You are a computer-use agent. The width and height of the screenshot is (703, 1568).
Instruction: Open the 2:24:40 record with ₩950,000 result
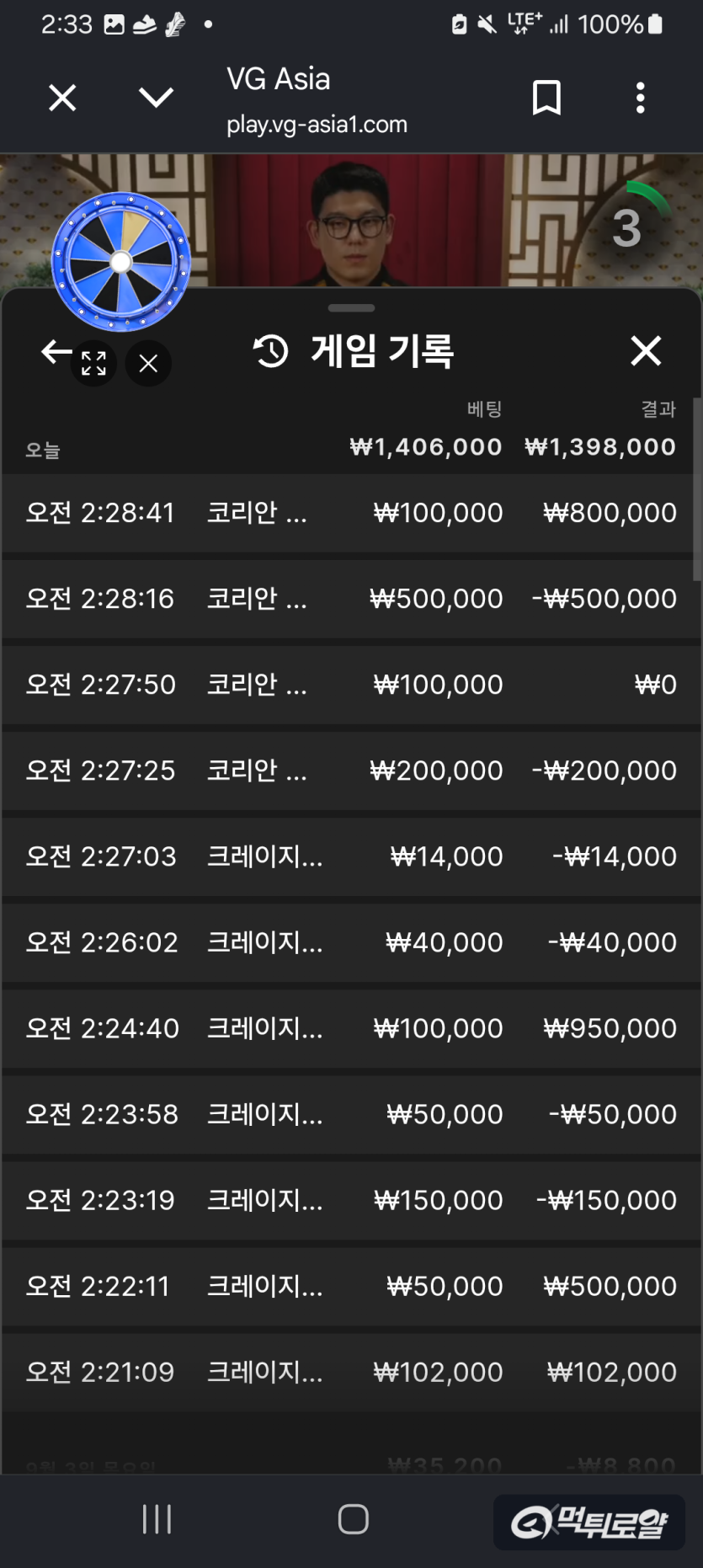tap(351, 1028)
